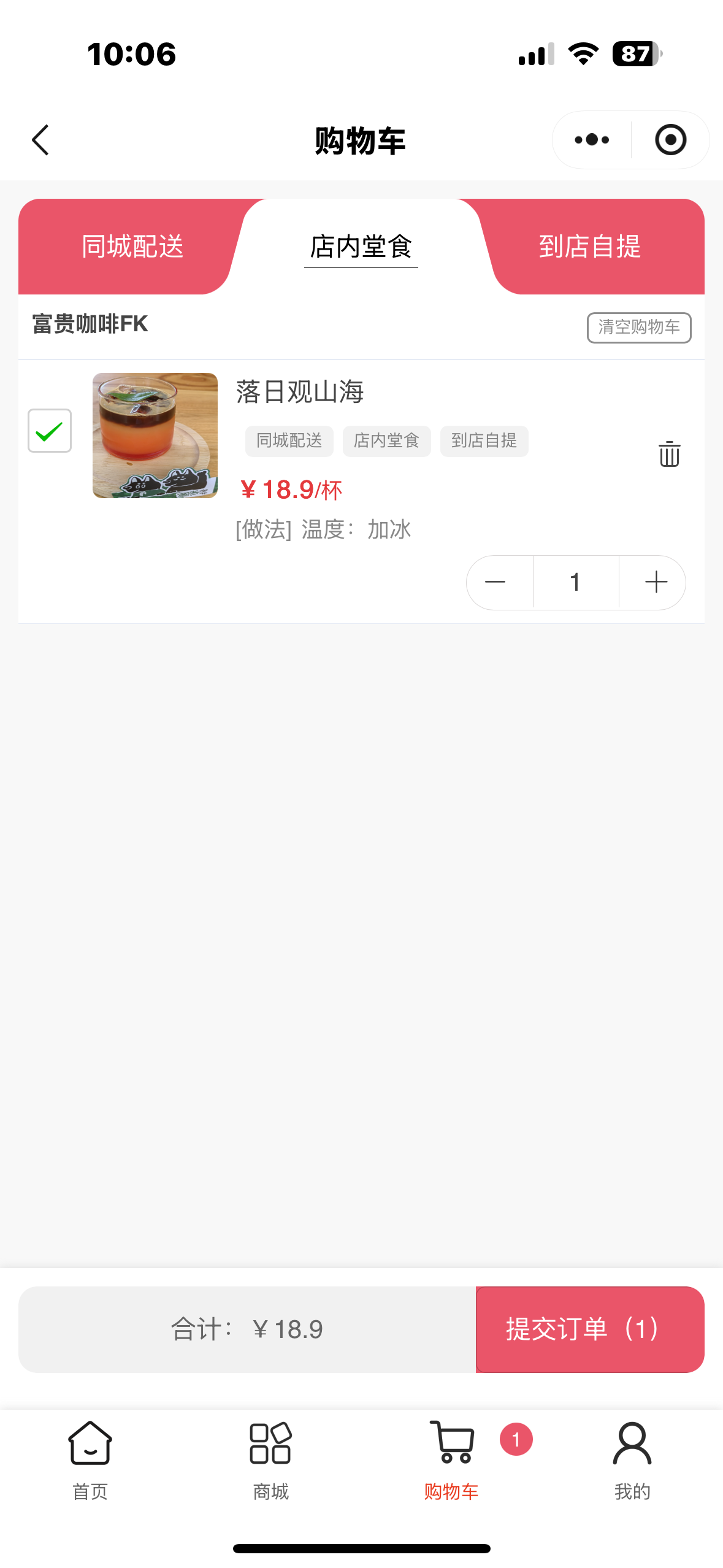Uncheck the 落日观山海 item checkbox
The height and width of the screenshot is (1568, 723).
pyautogui.click(x=50, y=431)
